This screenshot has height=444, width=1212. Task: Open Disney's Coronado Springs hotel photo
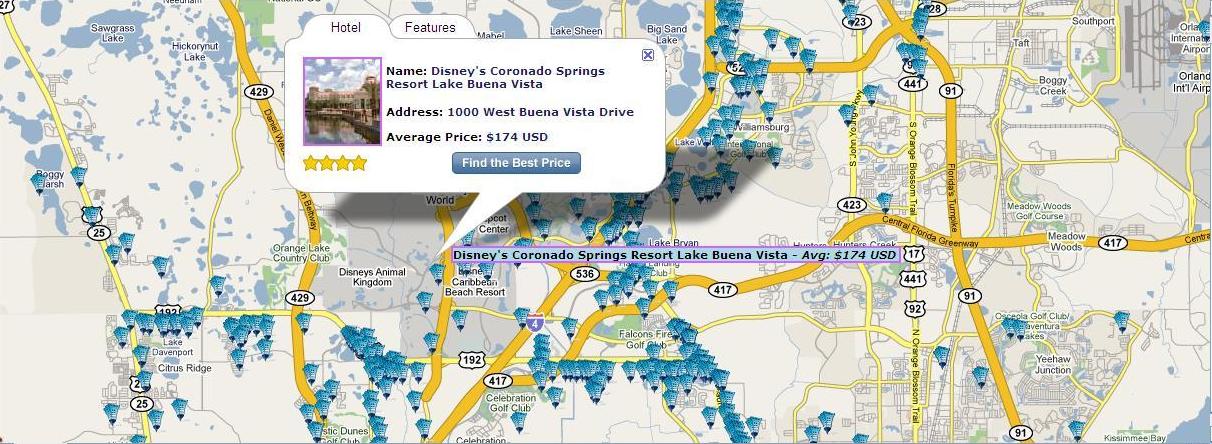[342, 101]
